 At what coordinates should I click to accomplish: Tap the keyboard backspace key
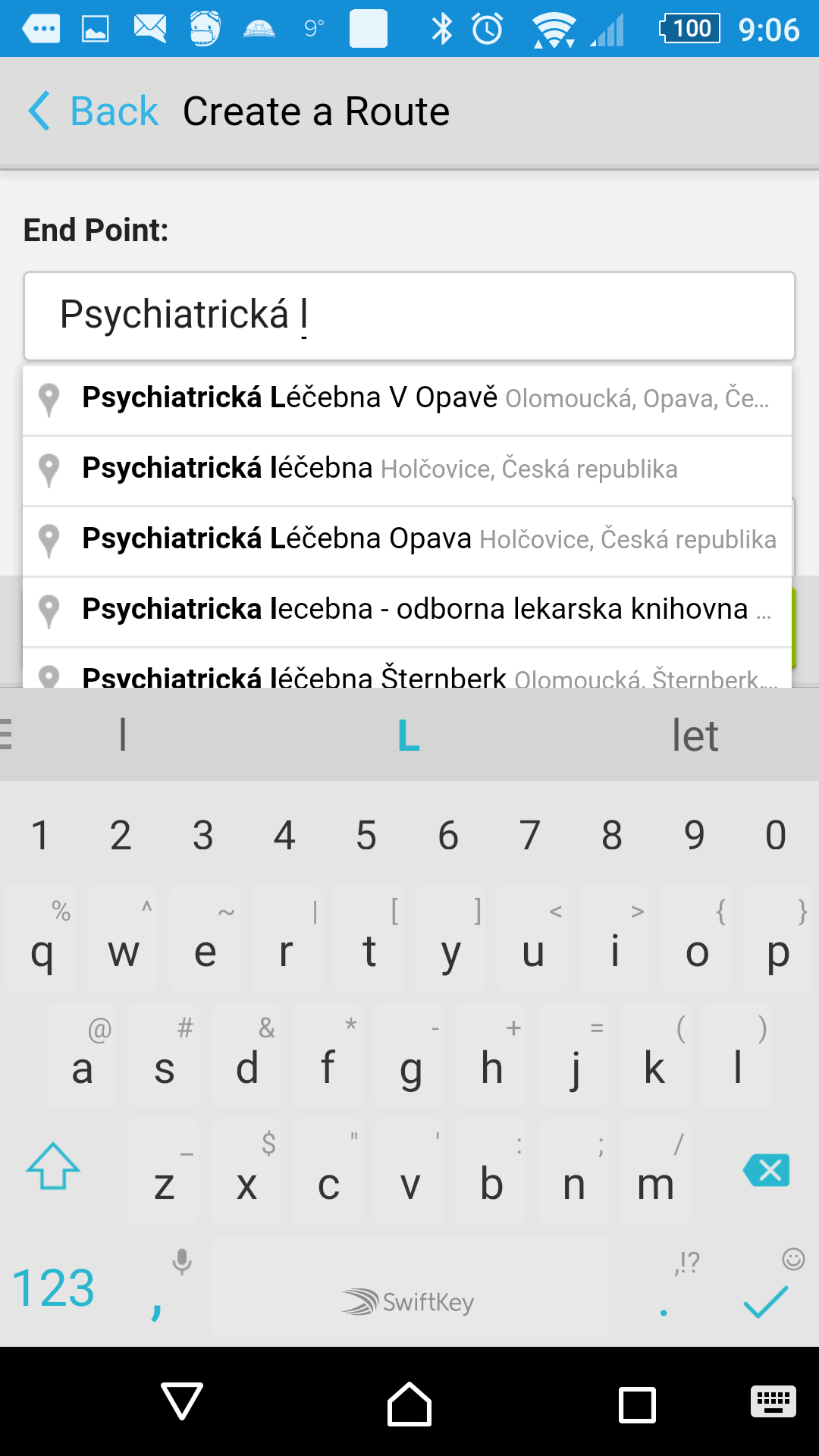767,1170
